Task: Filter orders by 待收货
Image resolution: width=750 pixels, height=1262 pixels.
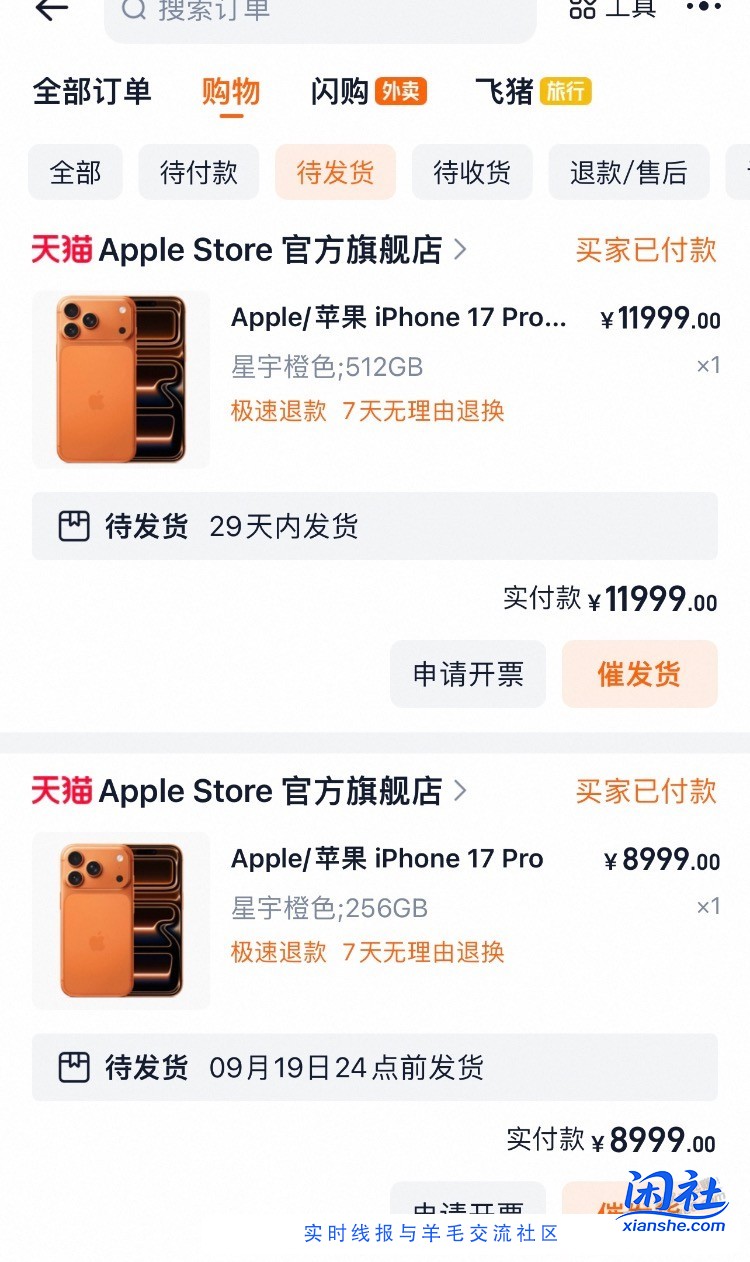Action: (x=472, y=172)
